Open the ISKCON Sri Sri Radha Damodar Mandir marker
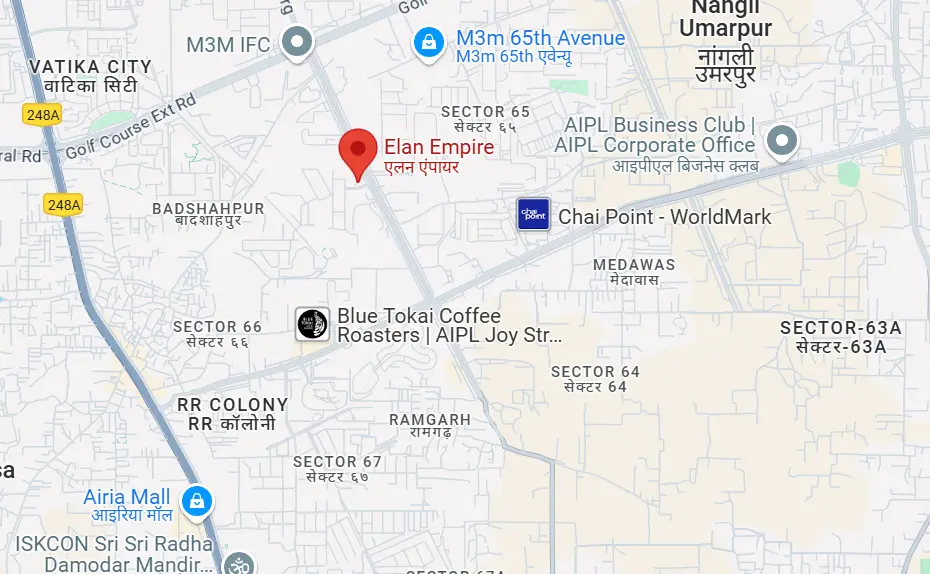The width and height of the screenshot is (930, 574). pyautogui.click(x=237, y=564)
